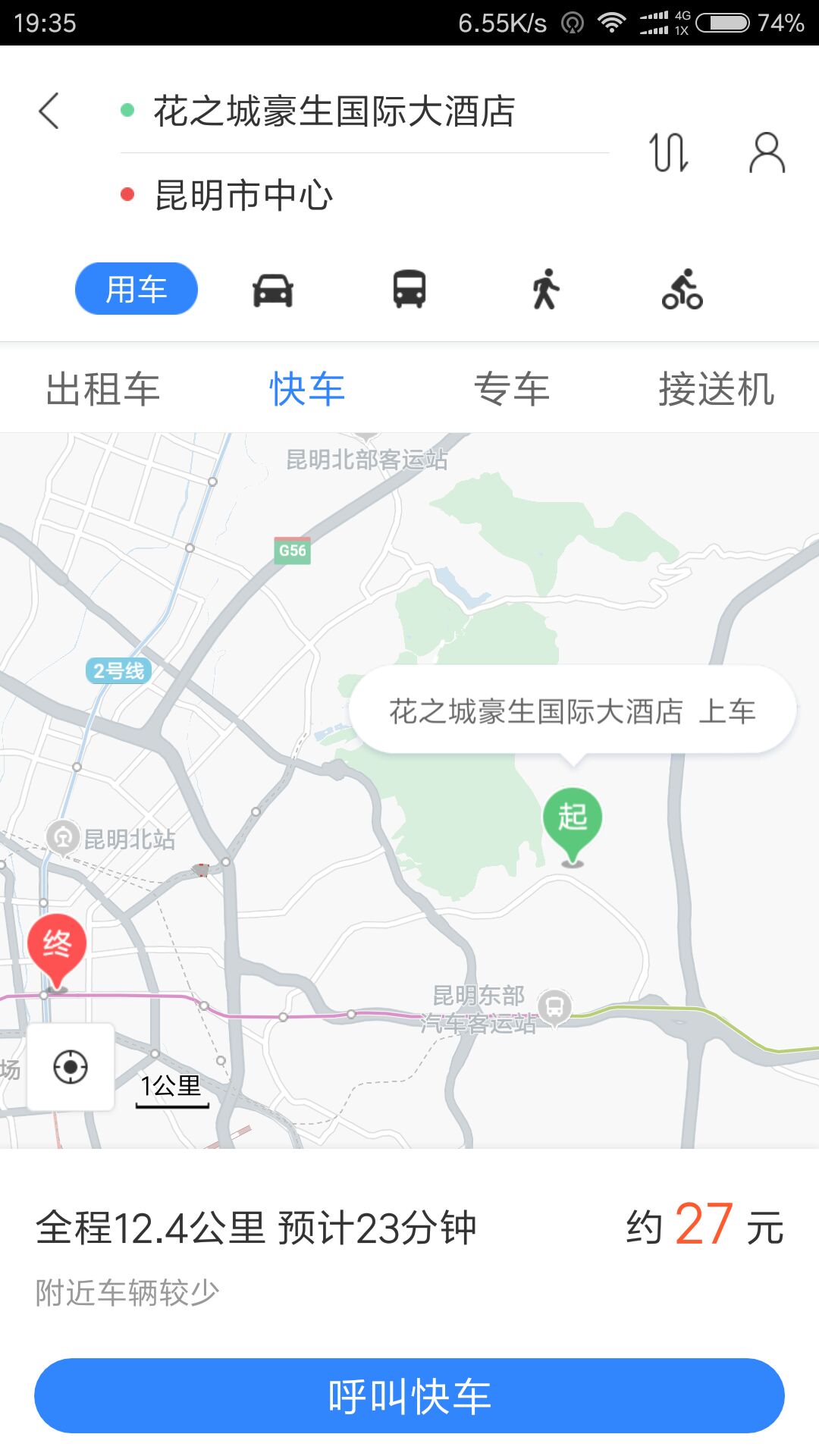Go back using the arrow icon
The image size is (819, 1456).
[50, 111]
